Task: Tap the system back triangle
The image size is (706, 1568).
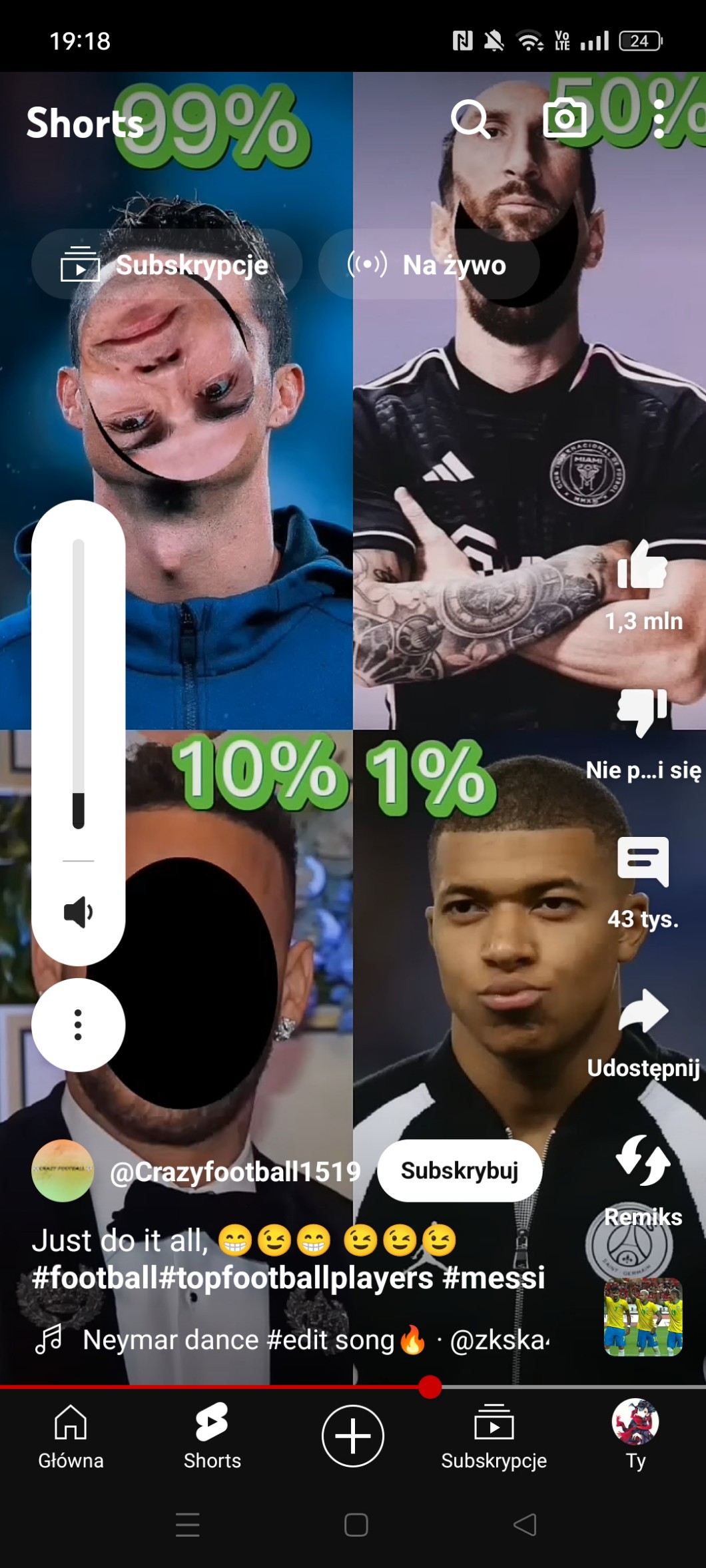Action: click(x=525, y=1525)
